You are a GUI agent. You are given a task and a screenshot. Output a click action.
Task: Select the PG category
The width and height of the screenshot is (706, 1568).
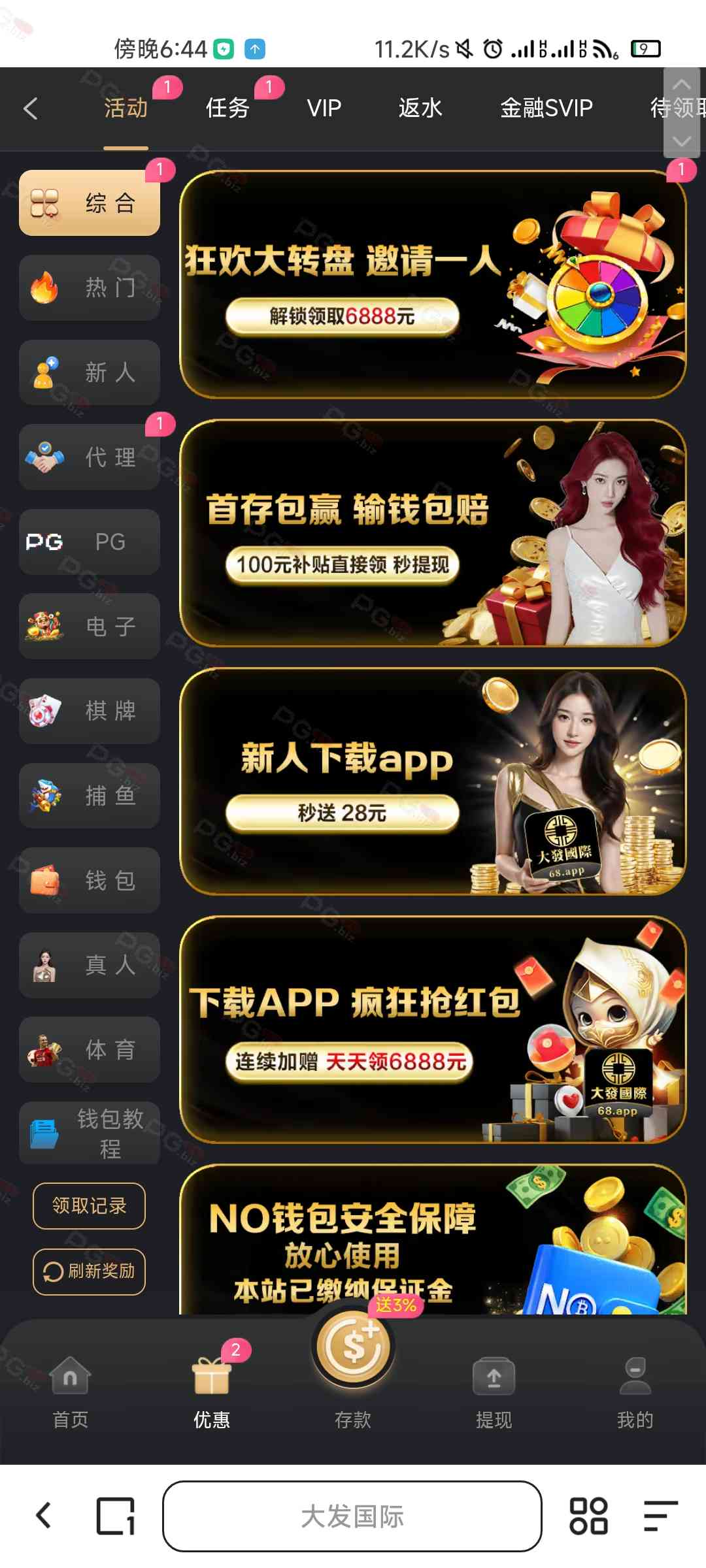click(x=90, y=542)
